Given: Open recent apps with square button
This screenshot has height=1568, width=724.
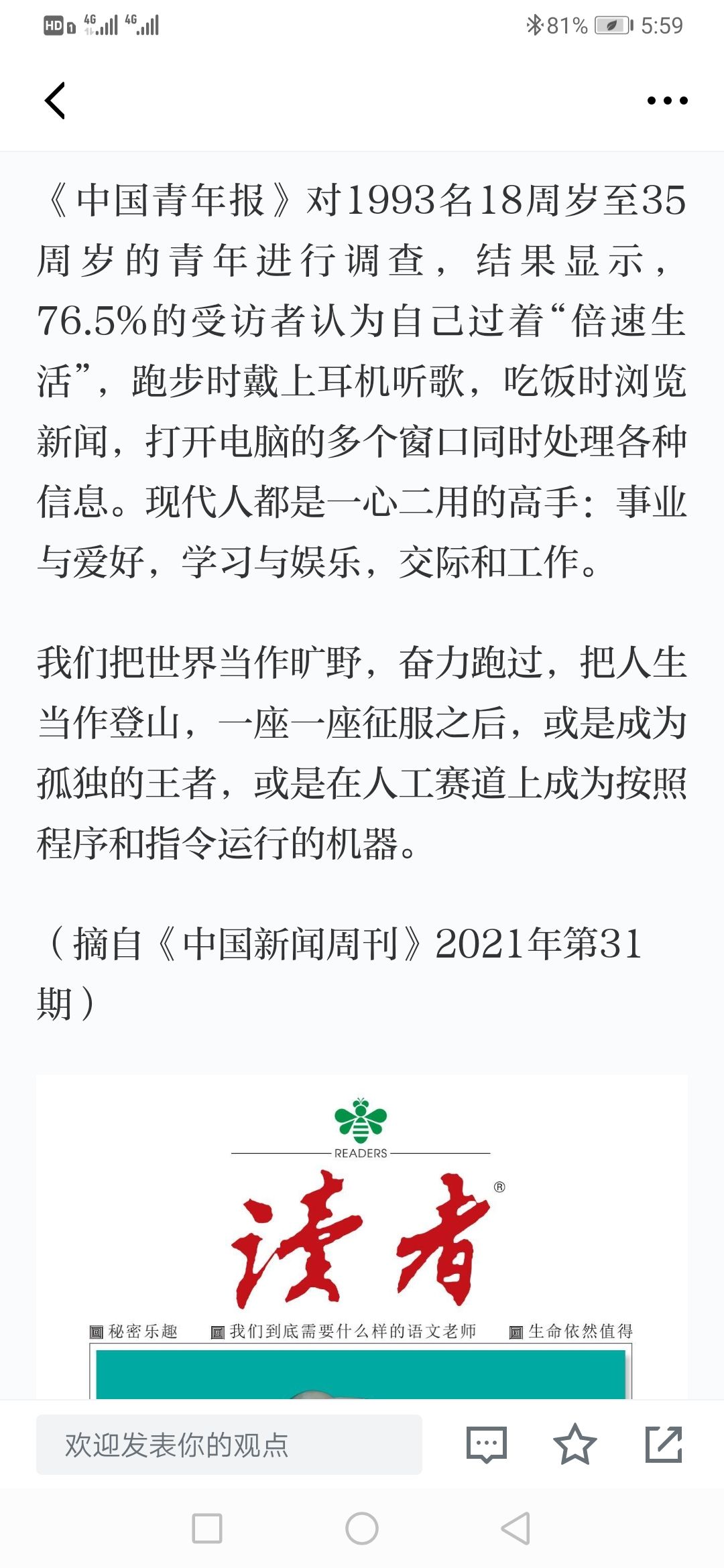Looking at the screenshot, I should click(207, 1528).
